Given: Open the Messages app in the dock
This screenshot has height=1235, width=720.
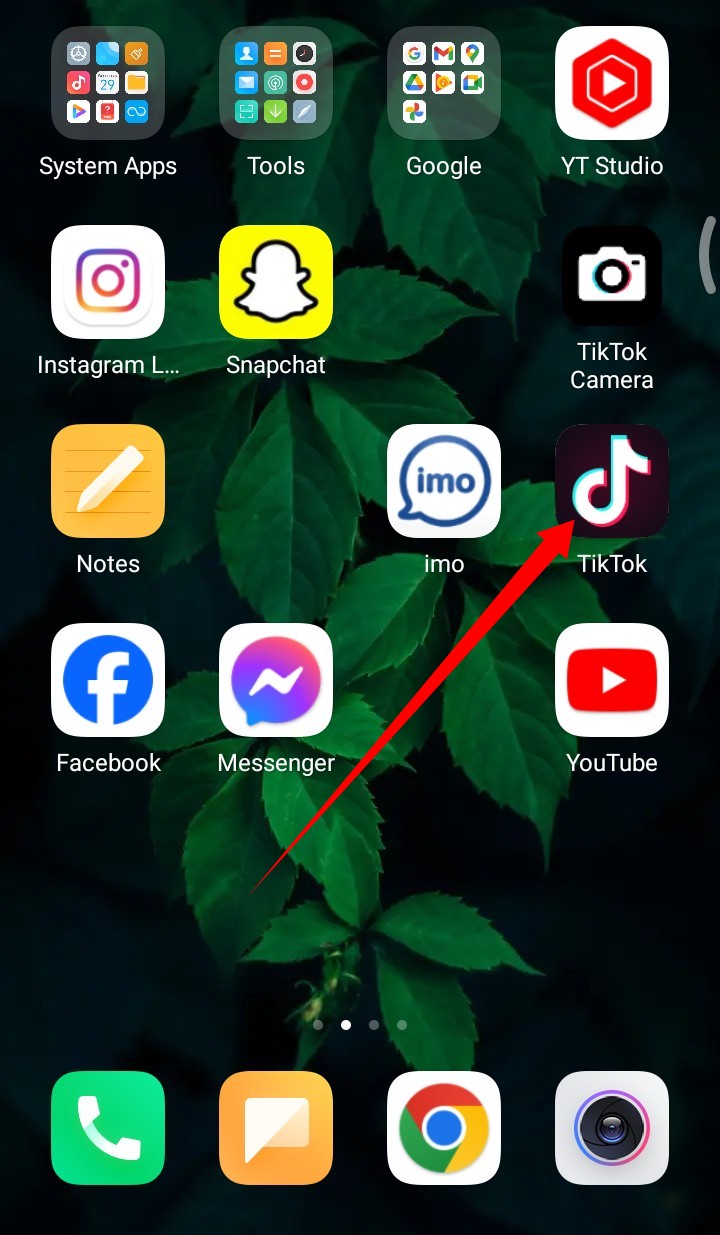Looking at the screenshot, I should 276,1128.
